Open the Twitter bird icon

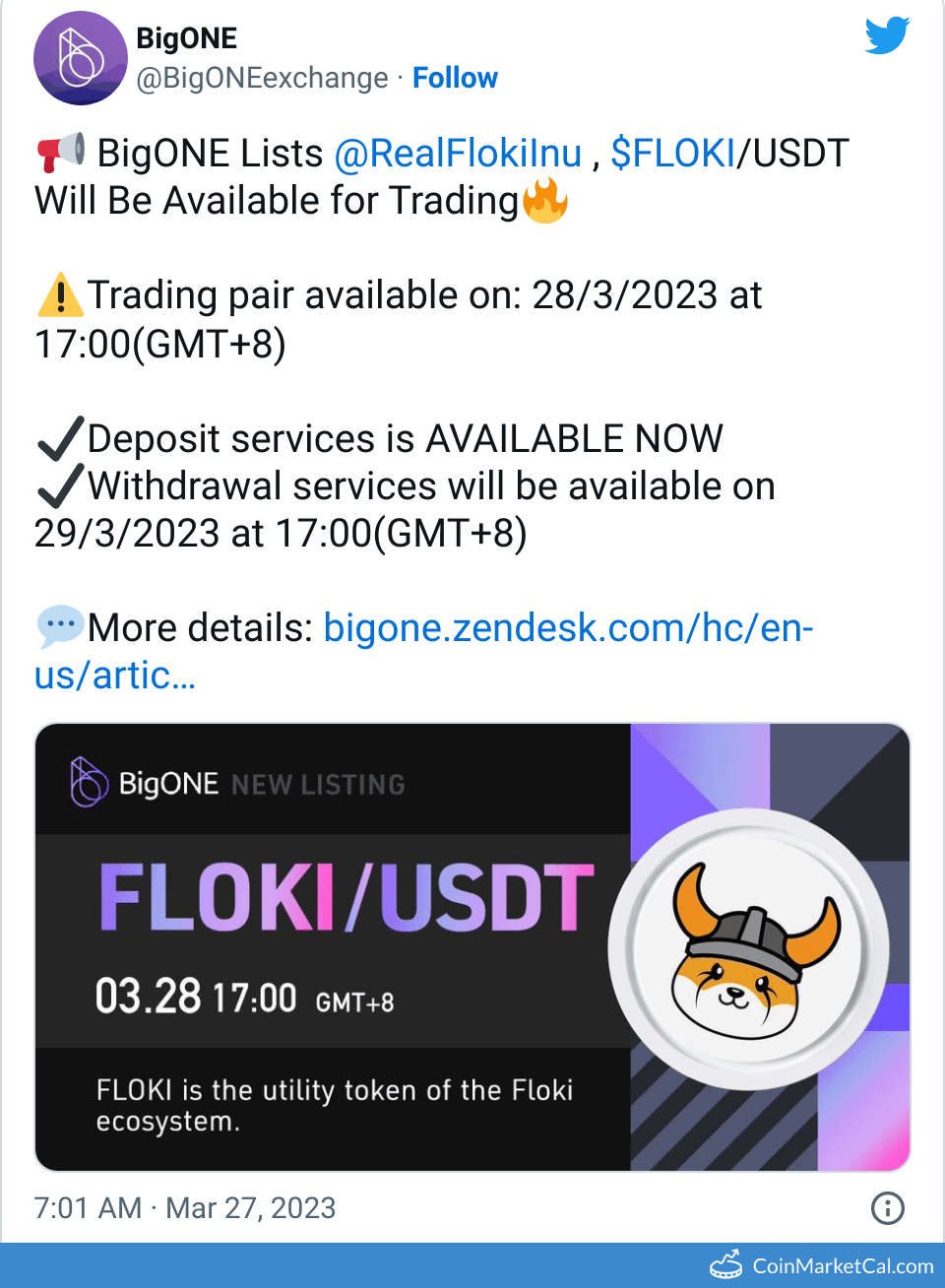point(887,36)
